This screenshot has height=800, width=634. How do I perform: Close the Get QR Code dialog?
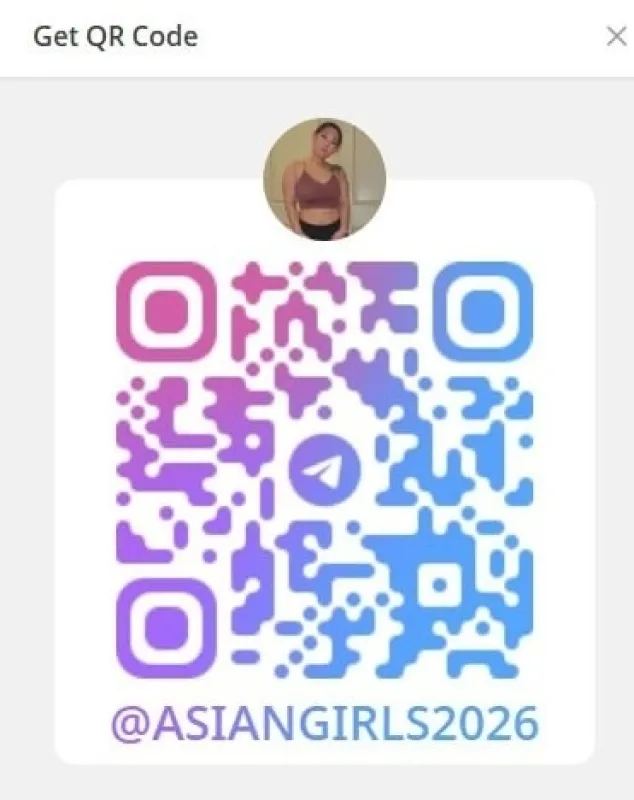pos(616,37)
